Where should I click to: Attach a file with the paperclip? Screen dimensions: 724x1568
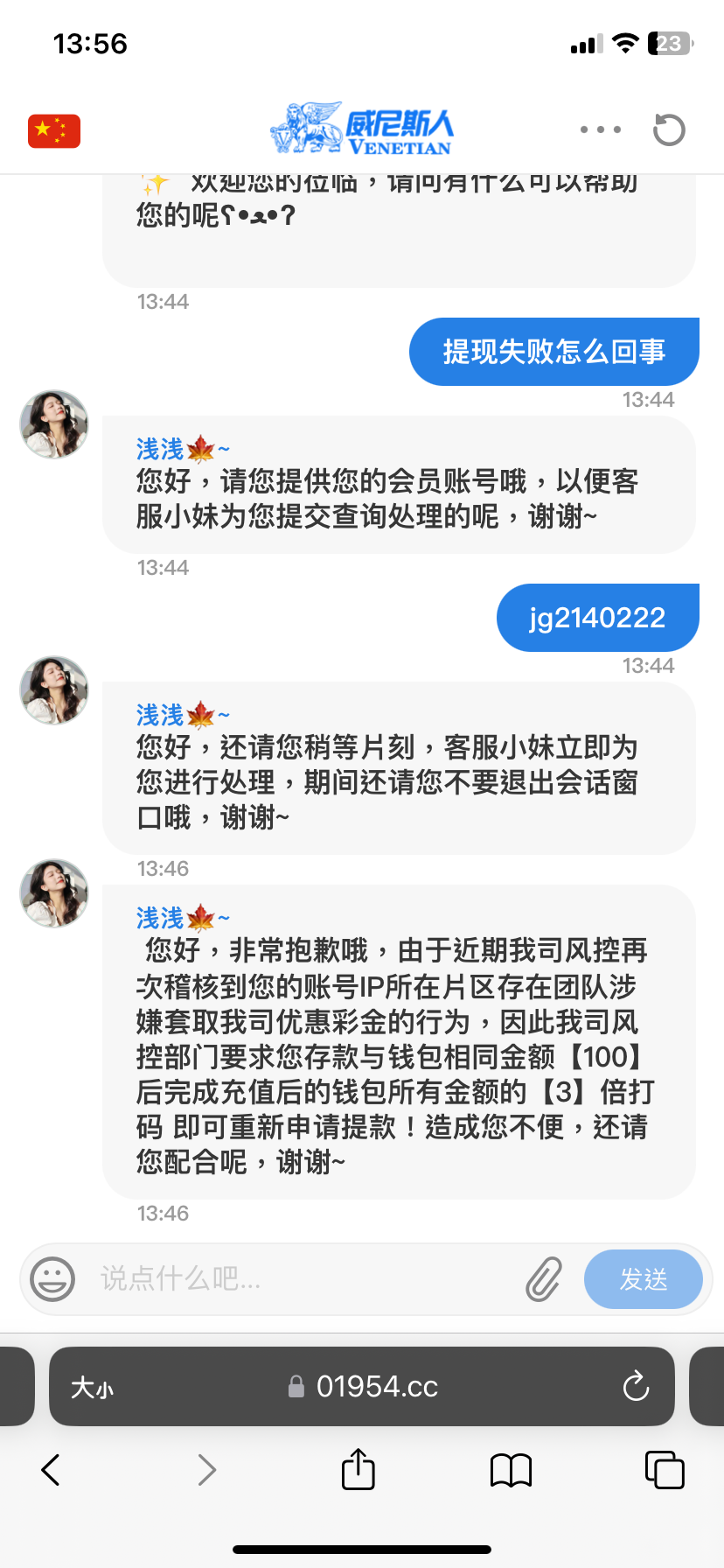(544, 1279)
